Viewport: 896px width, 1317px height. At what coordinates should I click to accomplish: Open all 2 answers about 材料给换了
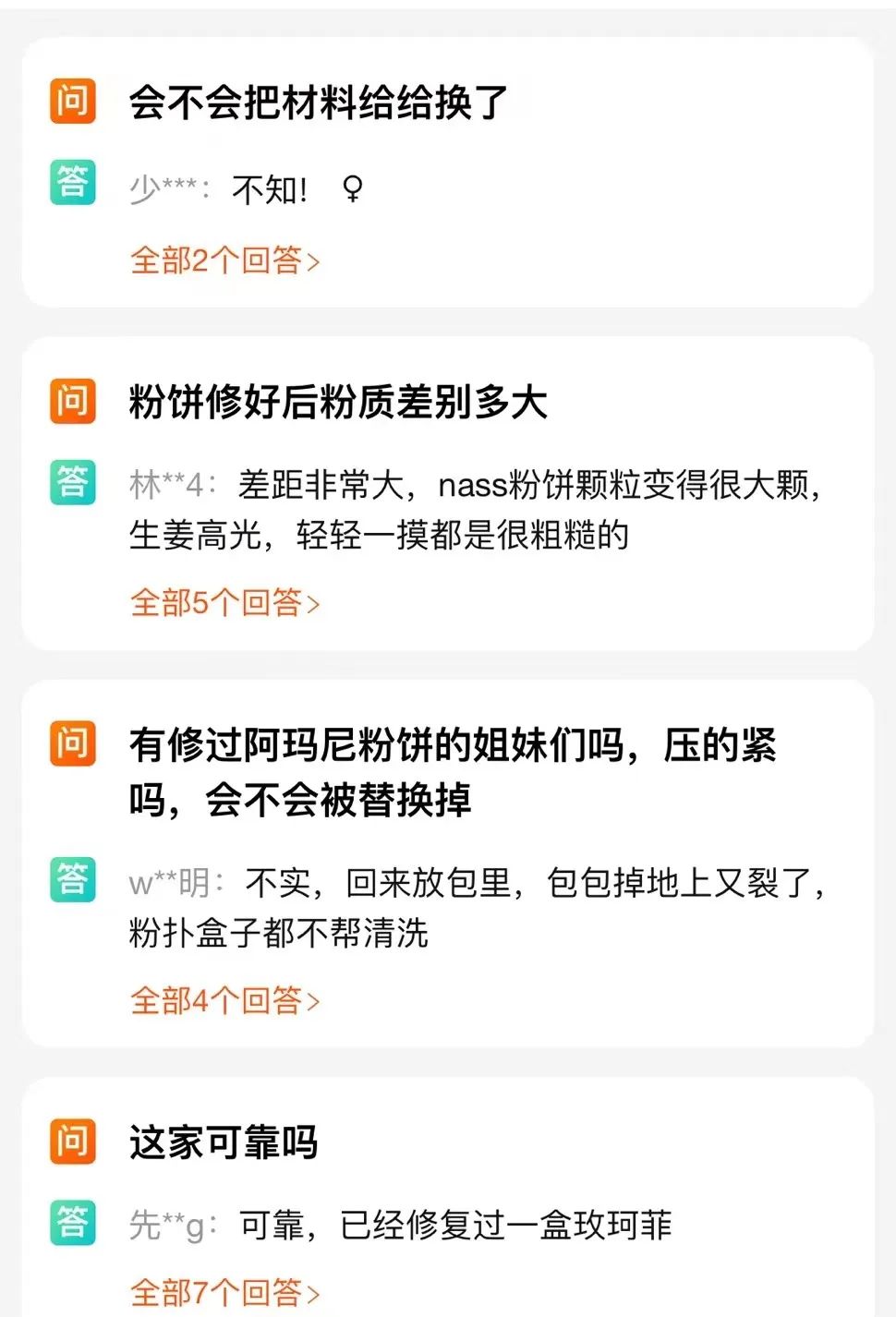click(x=224, y=260)
